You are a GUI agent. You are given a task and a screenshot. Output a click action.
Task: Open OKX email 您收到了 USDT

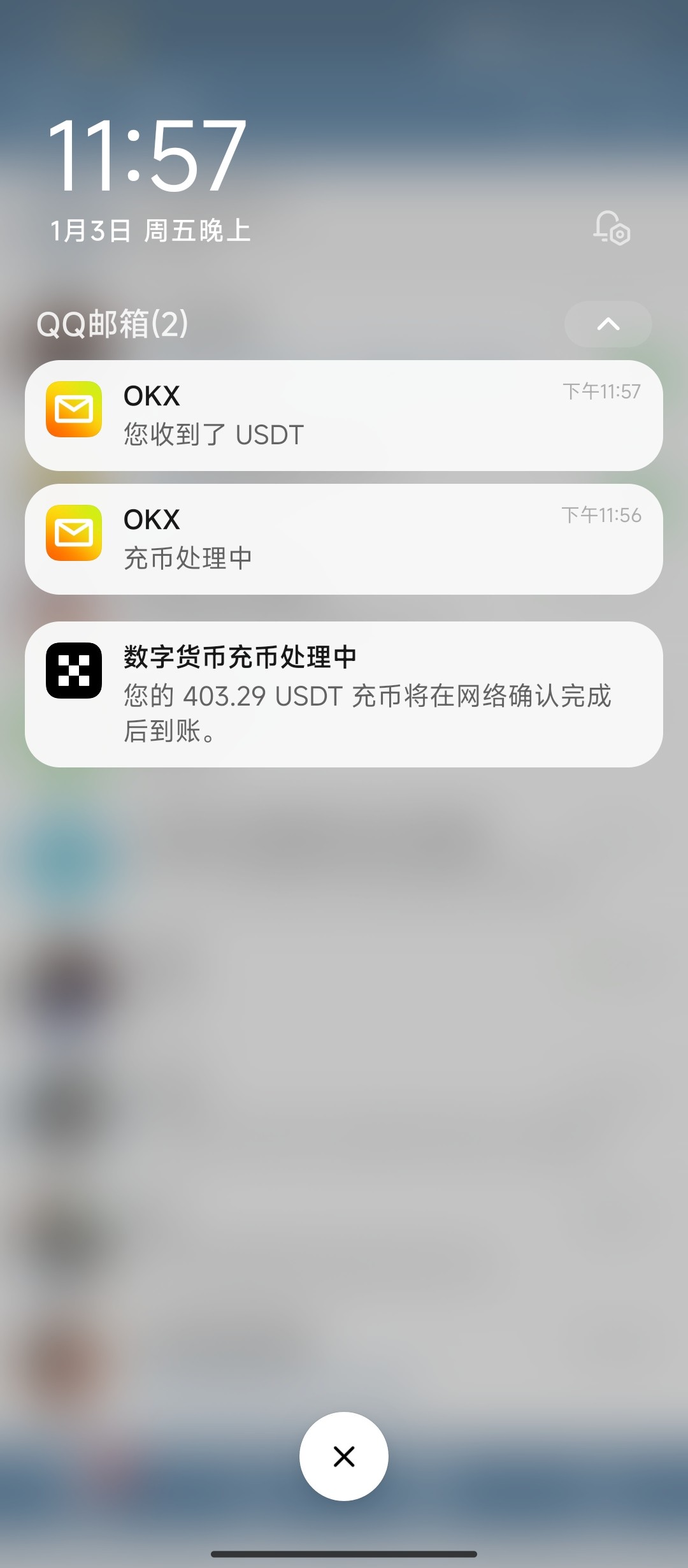coord(344,416)
